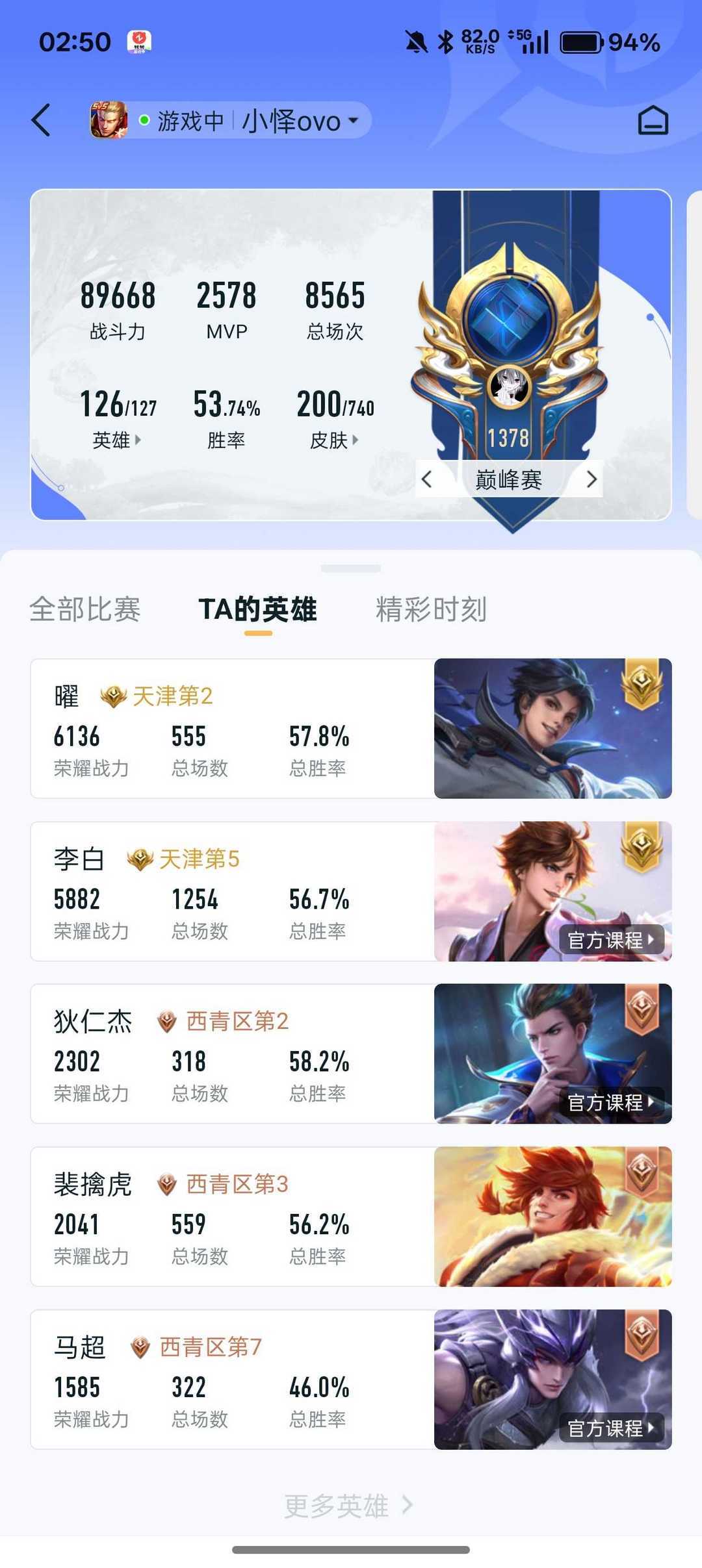The image size is (702, 1568).
Task: Open the 小怿ovo account dropdown
Action: pos(300,121)
